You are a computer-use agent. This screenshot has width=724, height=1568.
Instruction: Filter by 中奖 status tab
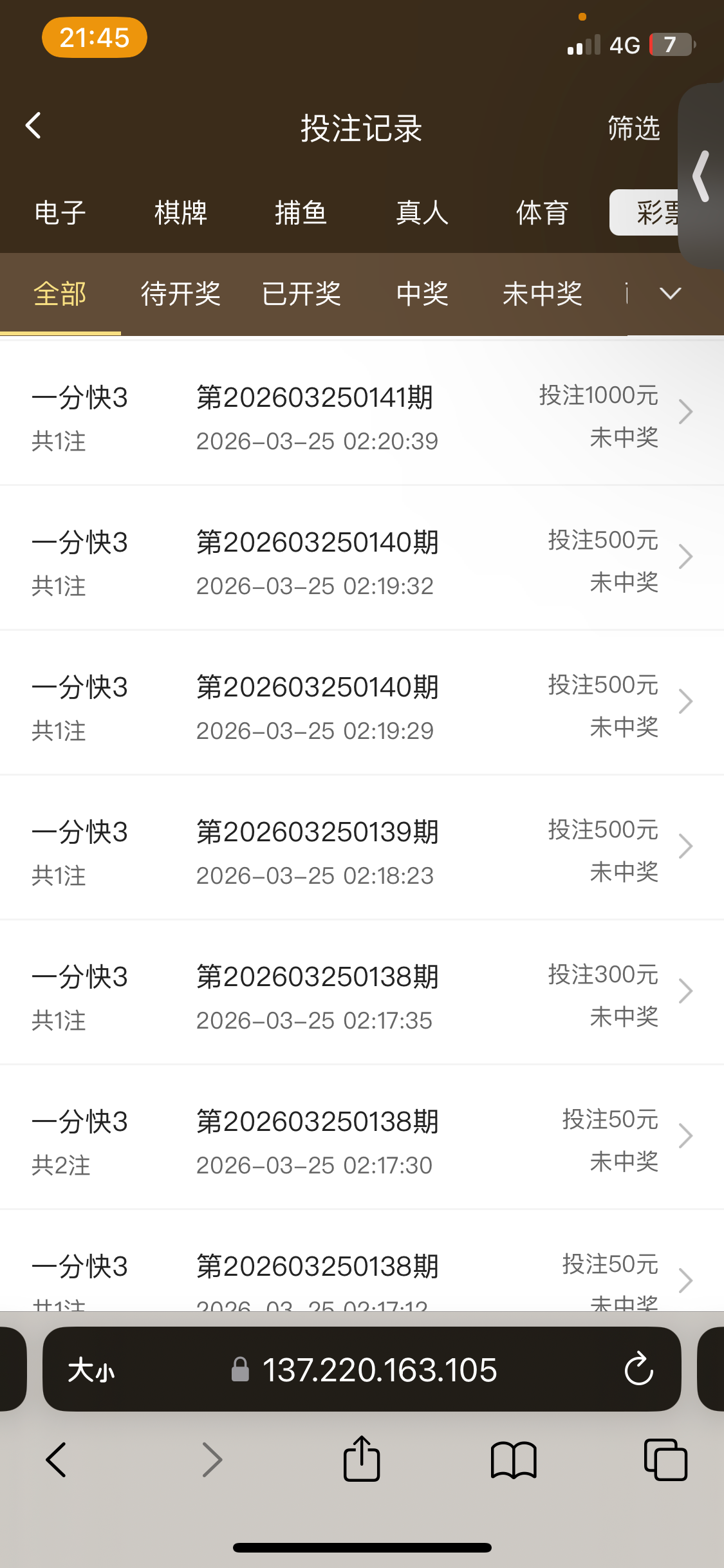point(422,294)
